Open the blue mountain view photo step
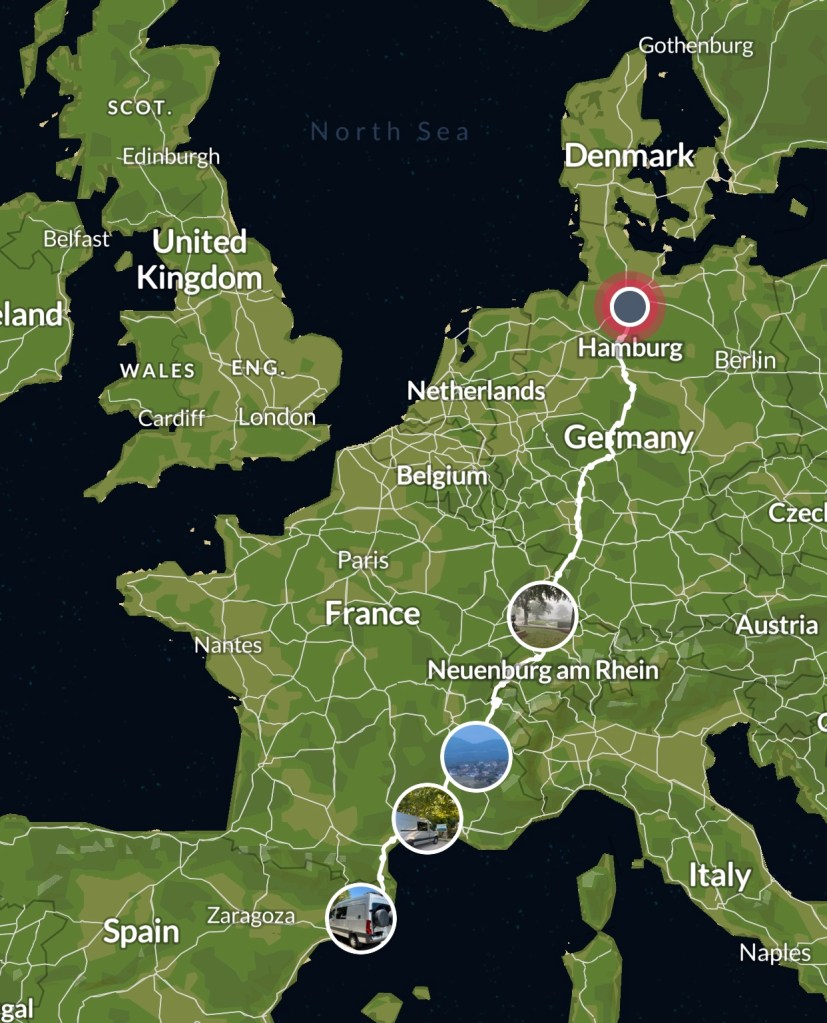 (x=476, y=757)
